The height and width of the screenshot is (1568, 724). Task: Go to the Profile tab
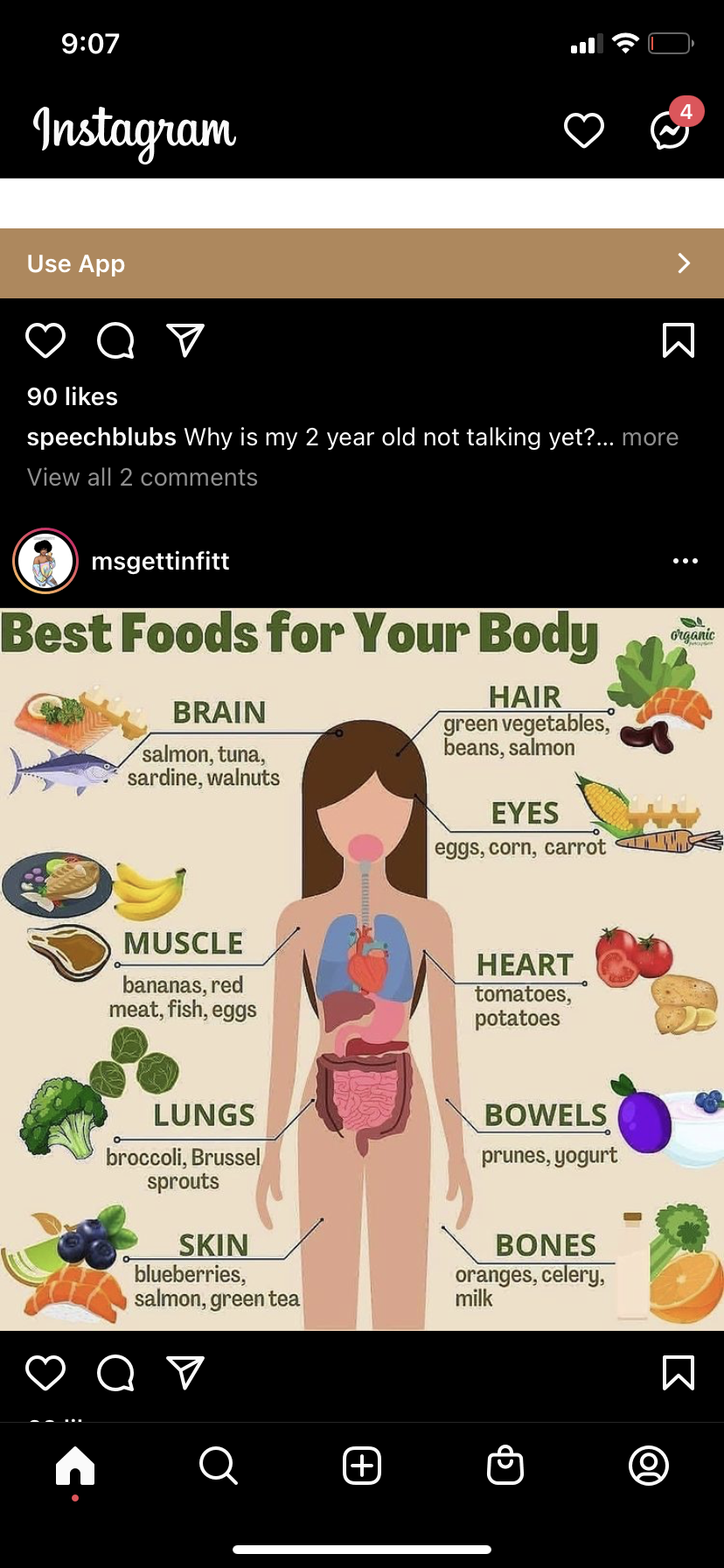pyautogui.click(x=649, y=1466)
